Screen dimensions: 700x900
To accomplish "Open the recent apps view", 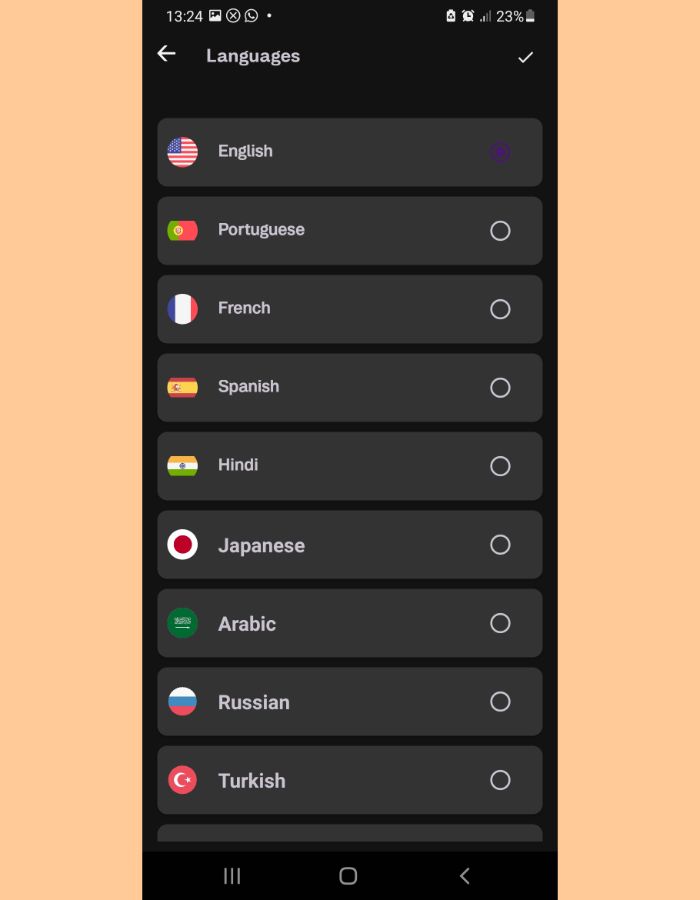I will click(232, 876).
